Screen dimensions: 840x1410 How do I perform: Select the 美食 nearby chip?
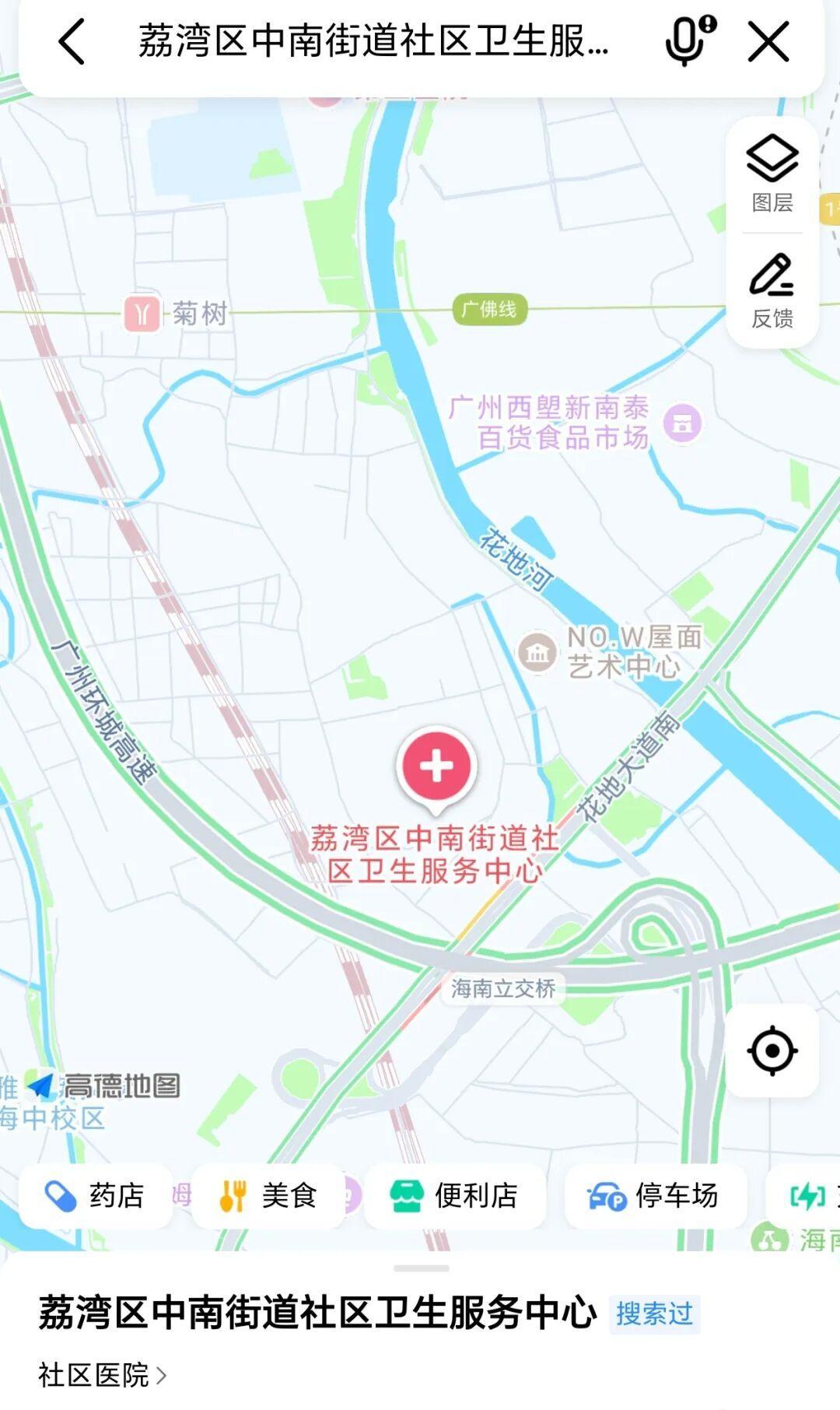point(268,1196)
